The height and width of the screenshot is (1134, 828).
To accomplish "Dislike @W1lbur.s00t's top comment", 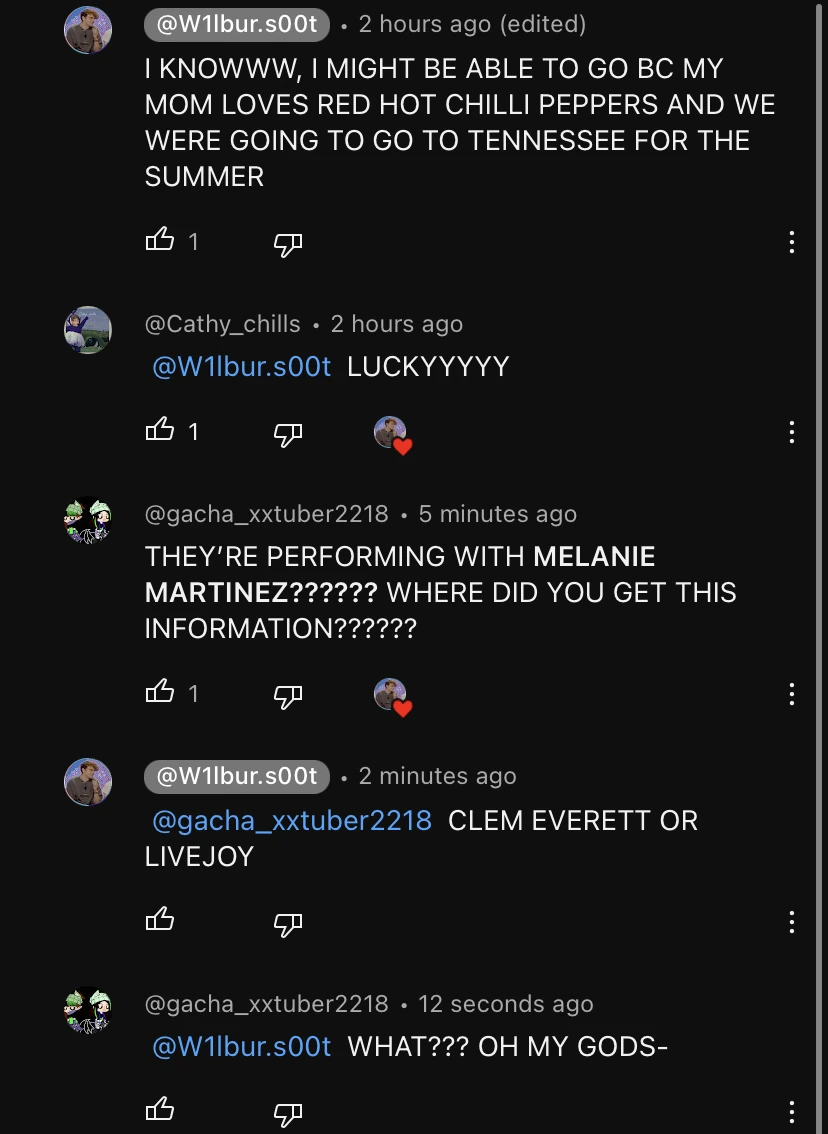I will coord(288,243).
